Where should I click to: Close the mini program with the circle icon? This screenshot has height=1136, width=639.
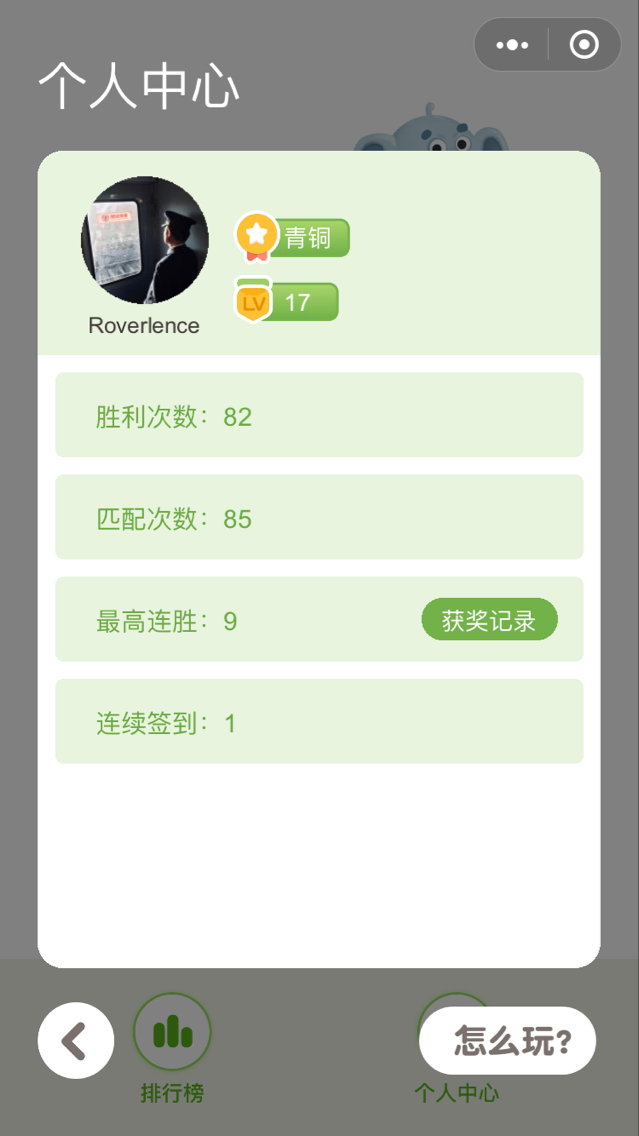[584, 45]
